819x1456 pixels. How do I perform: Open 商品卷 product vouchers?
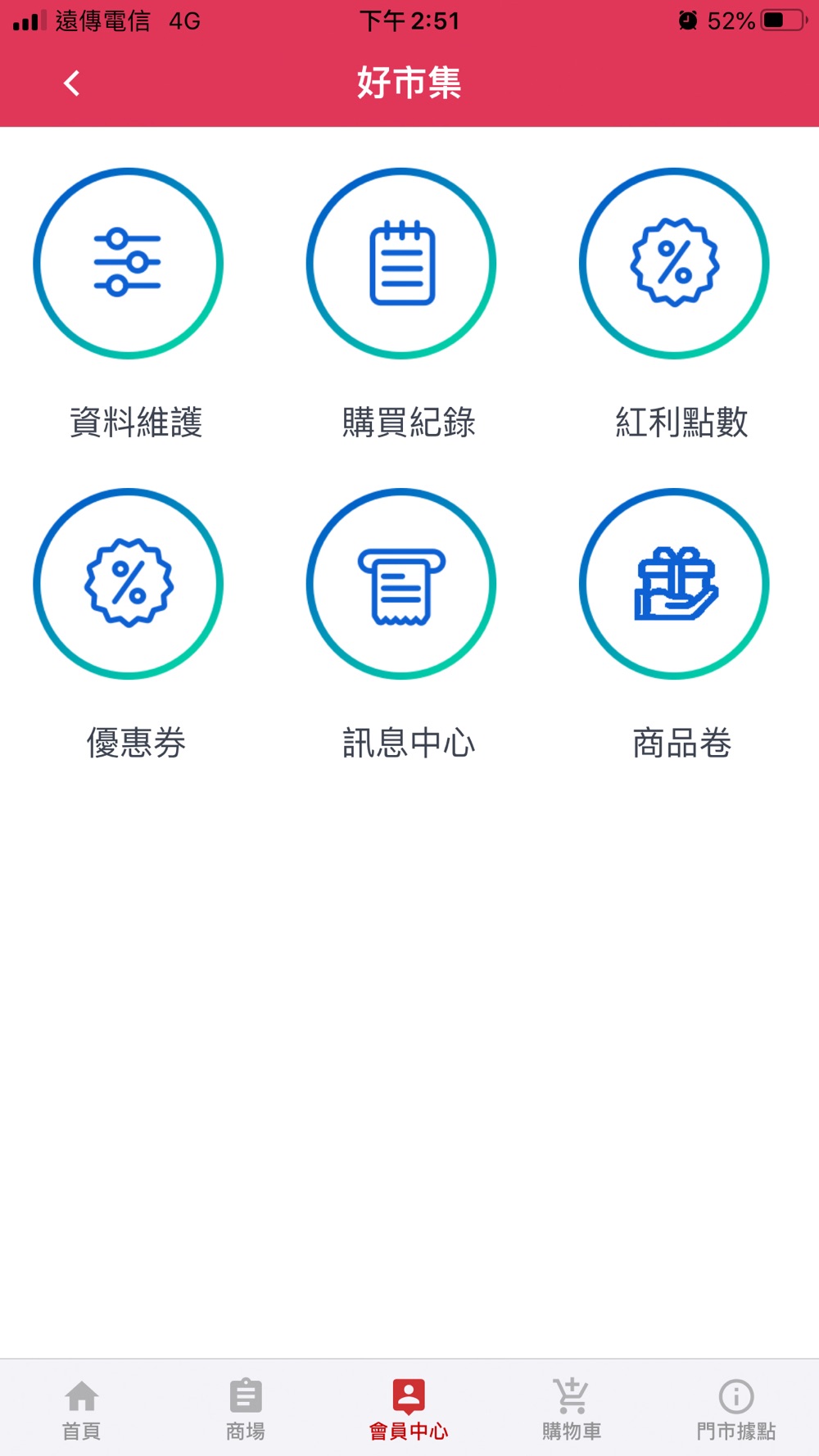click(674, 584)
